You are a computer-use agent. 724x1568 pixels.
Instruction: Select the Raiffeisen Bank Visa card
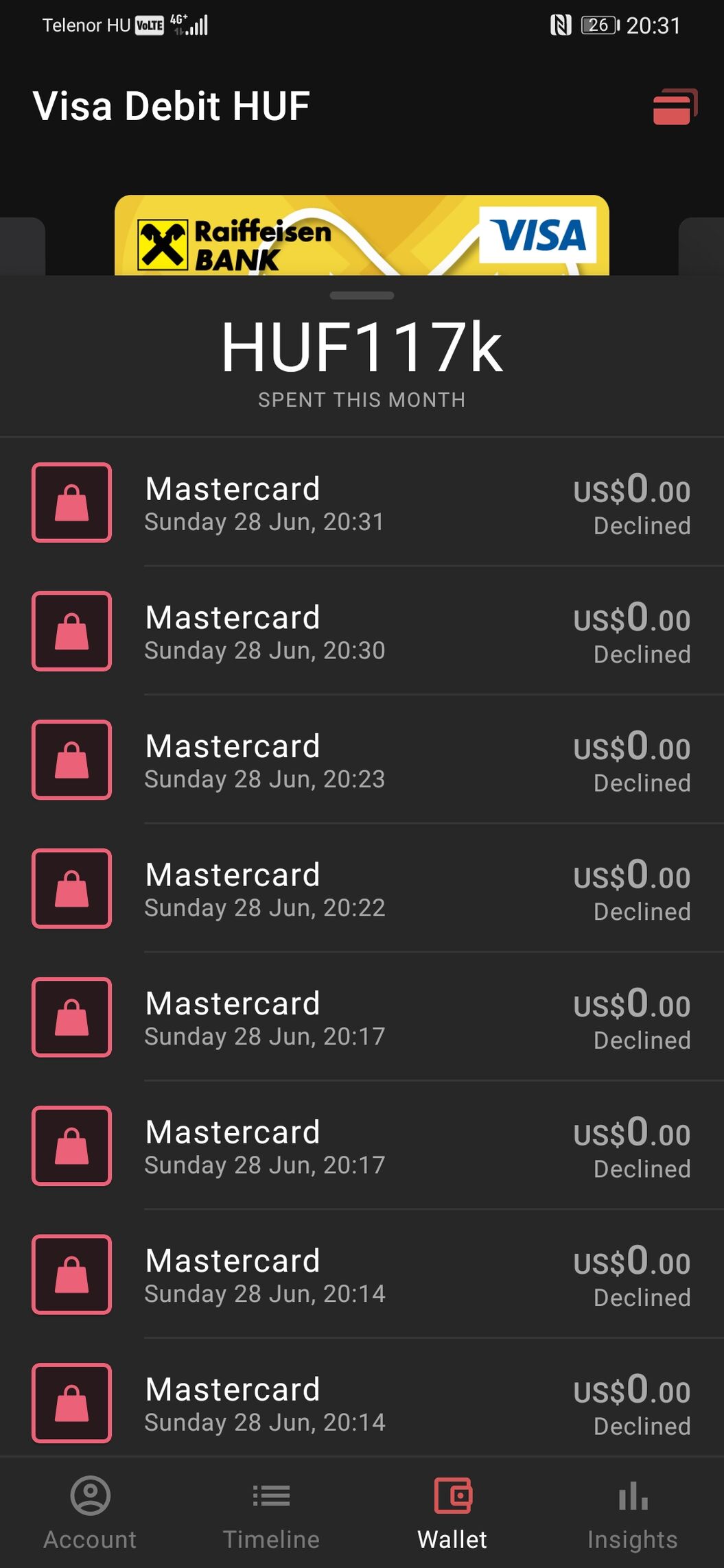pyautogui.click(x=362, y=235)
